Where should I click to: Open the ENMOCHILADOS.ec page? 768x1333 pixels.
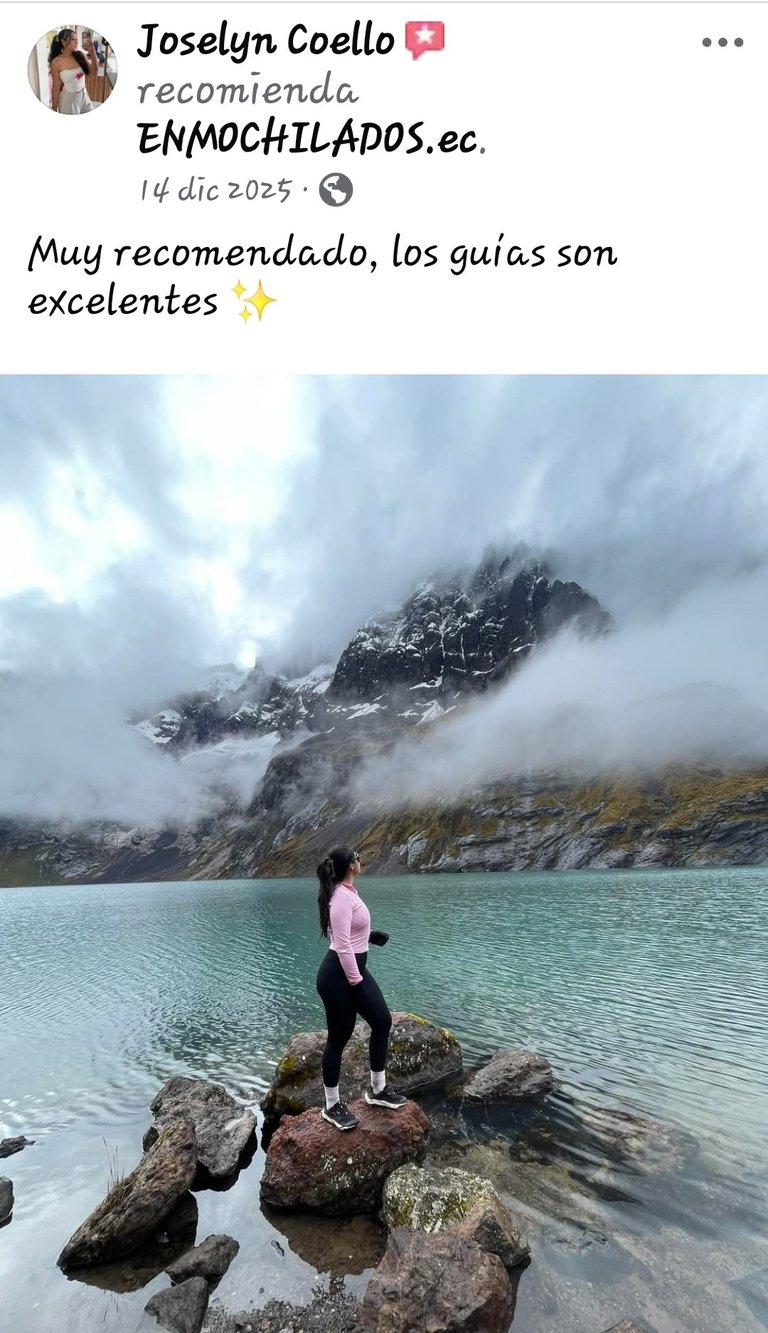(x=308, y=139)
